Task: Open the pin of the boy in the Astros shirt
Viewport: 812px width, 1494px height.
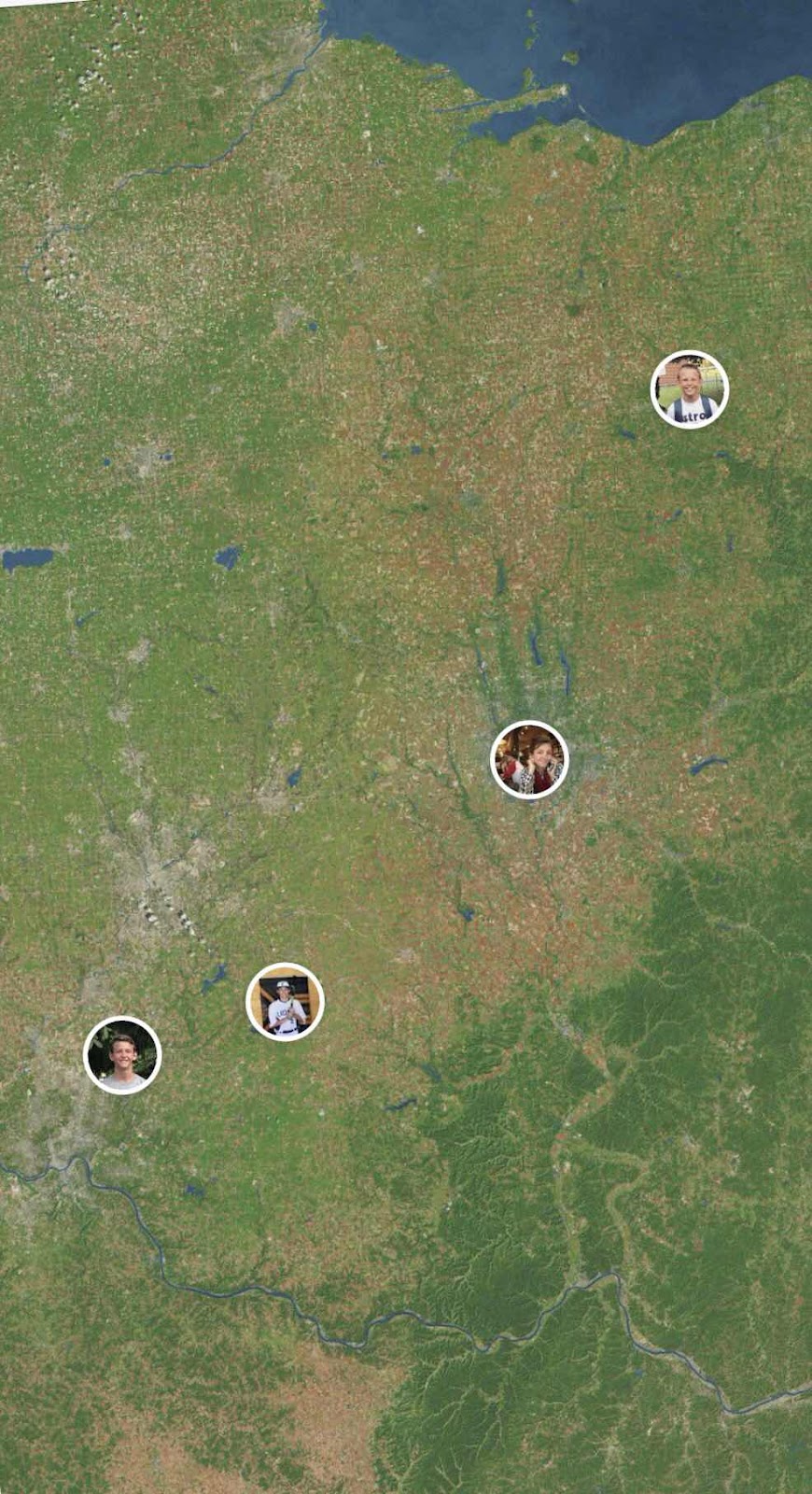Action: [x=689, y=389]
